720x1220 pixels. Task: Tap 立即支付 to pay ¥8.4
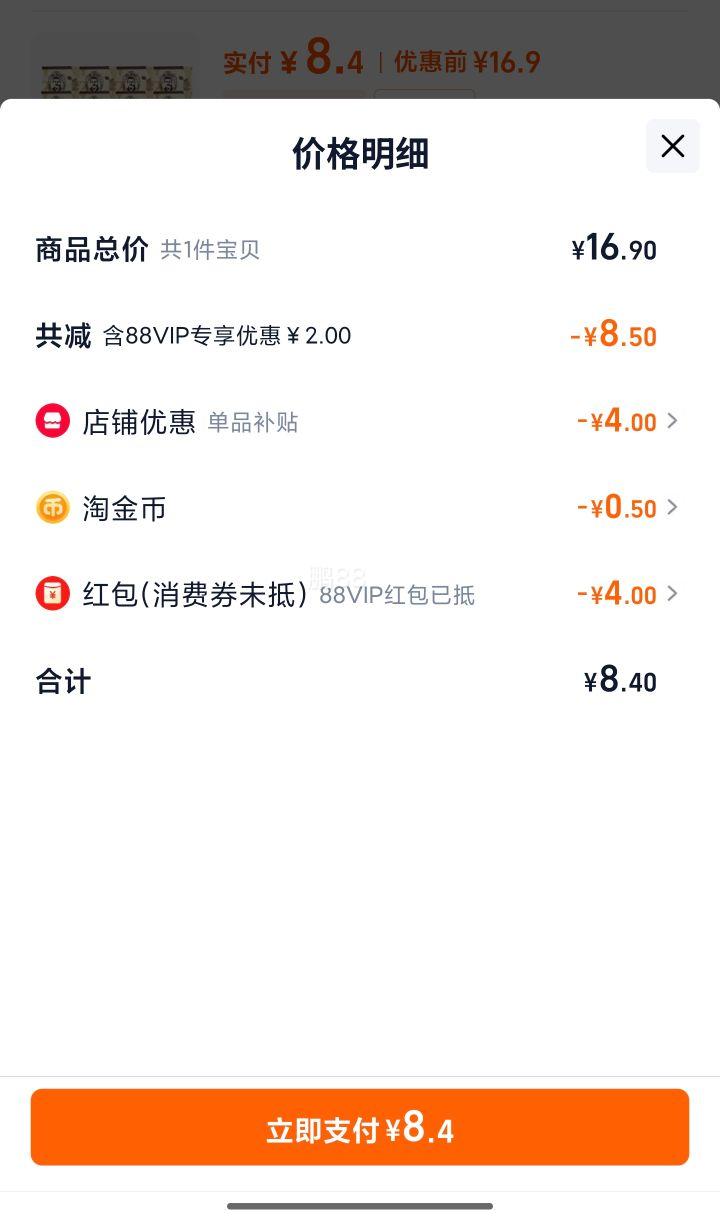[360, 1127]
